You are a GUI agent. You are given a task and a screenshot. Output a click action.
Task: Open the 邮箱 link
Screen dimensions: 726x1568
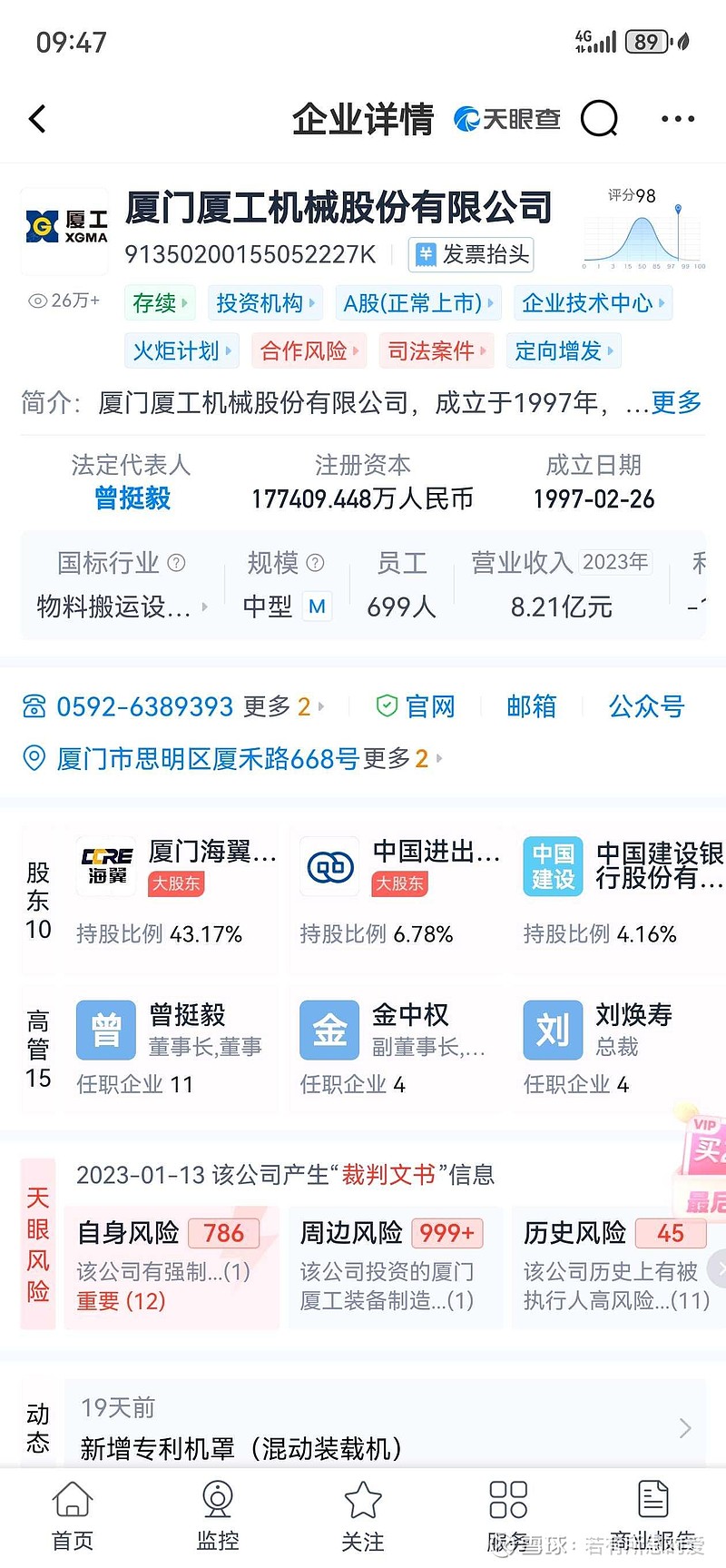coord(531,706)
